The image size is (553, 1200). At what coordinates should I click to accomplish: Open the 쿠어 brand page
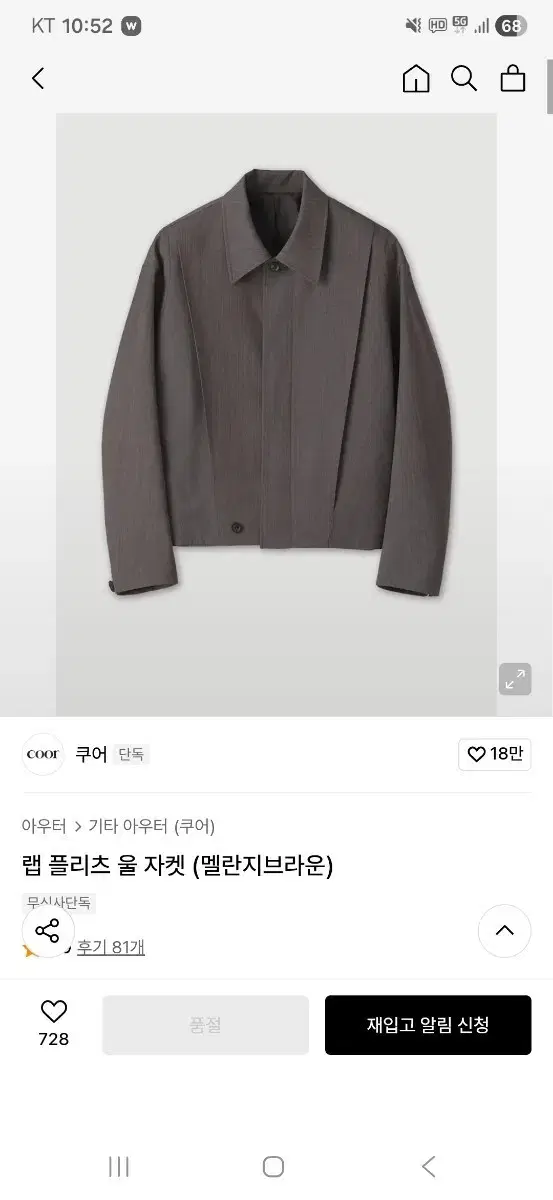pyautogui.click(x=91, y=754)
